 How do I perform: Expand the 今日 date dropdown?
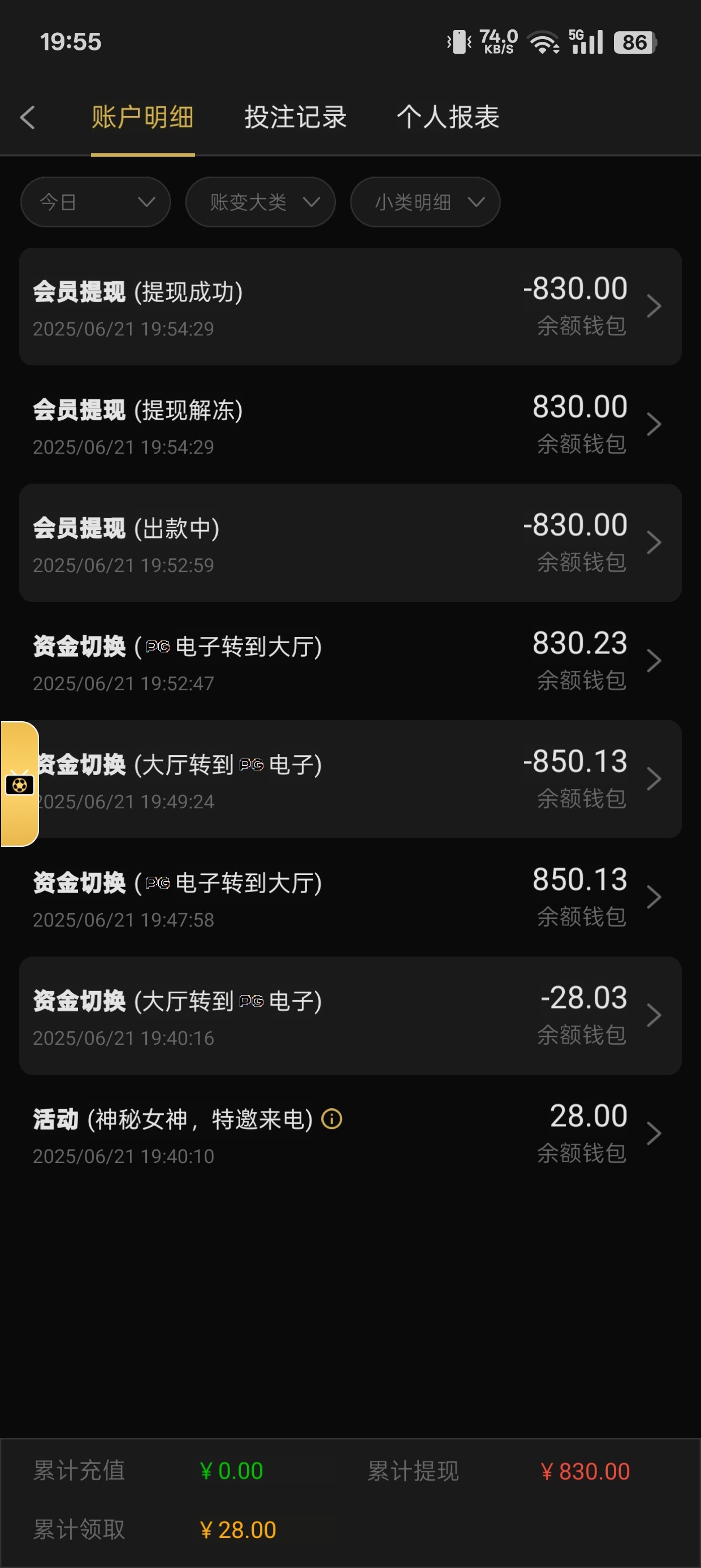click(96, 202)
